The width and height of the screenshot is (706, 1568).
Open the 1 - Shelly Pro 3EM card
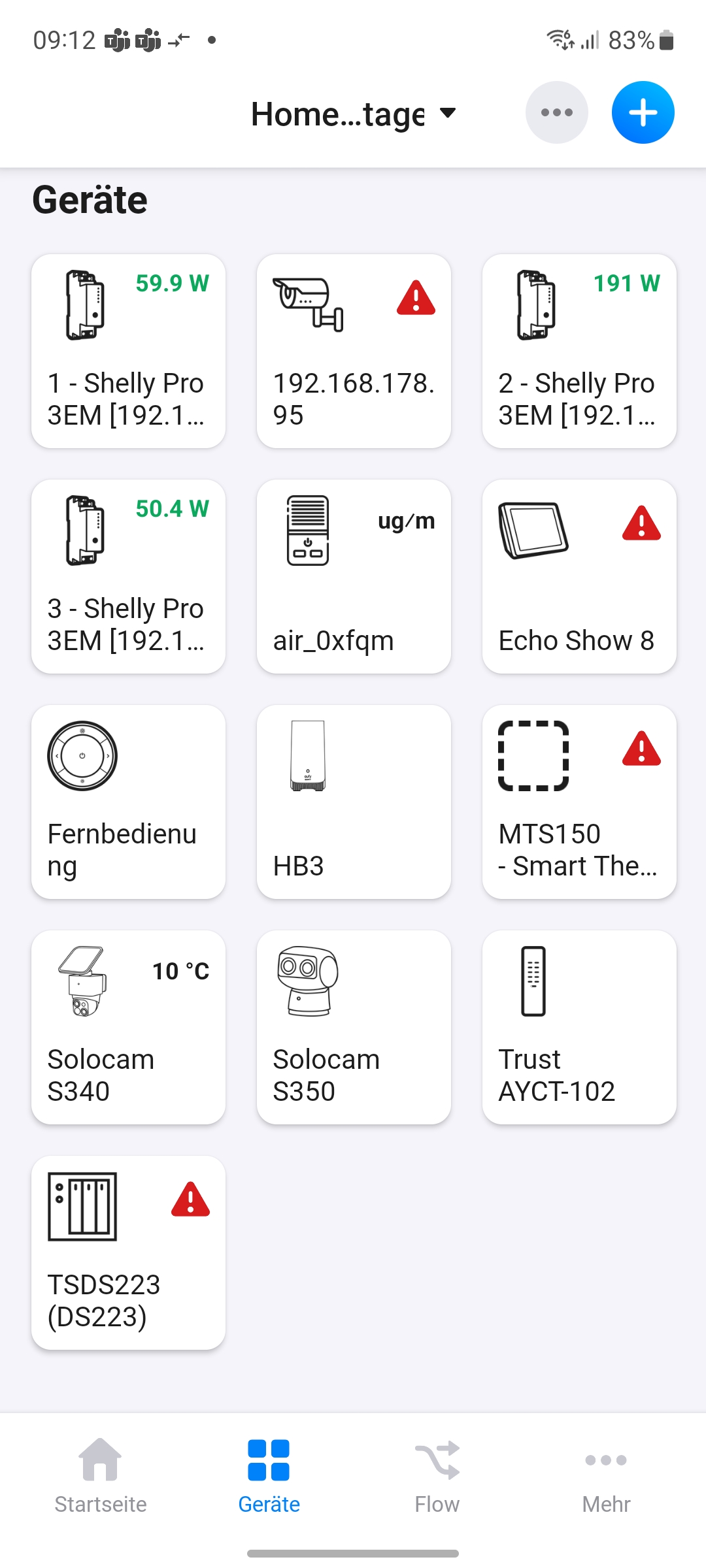(x=128, y=351)
